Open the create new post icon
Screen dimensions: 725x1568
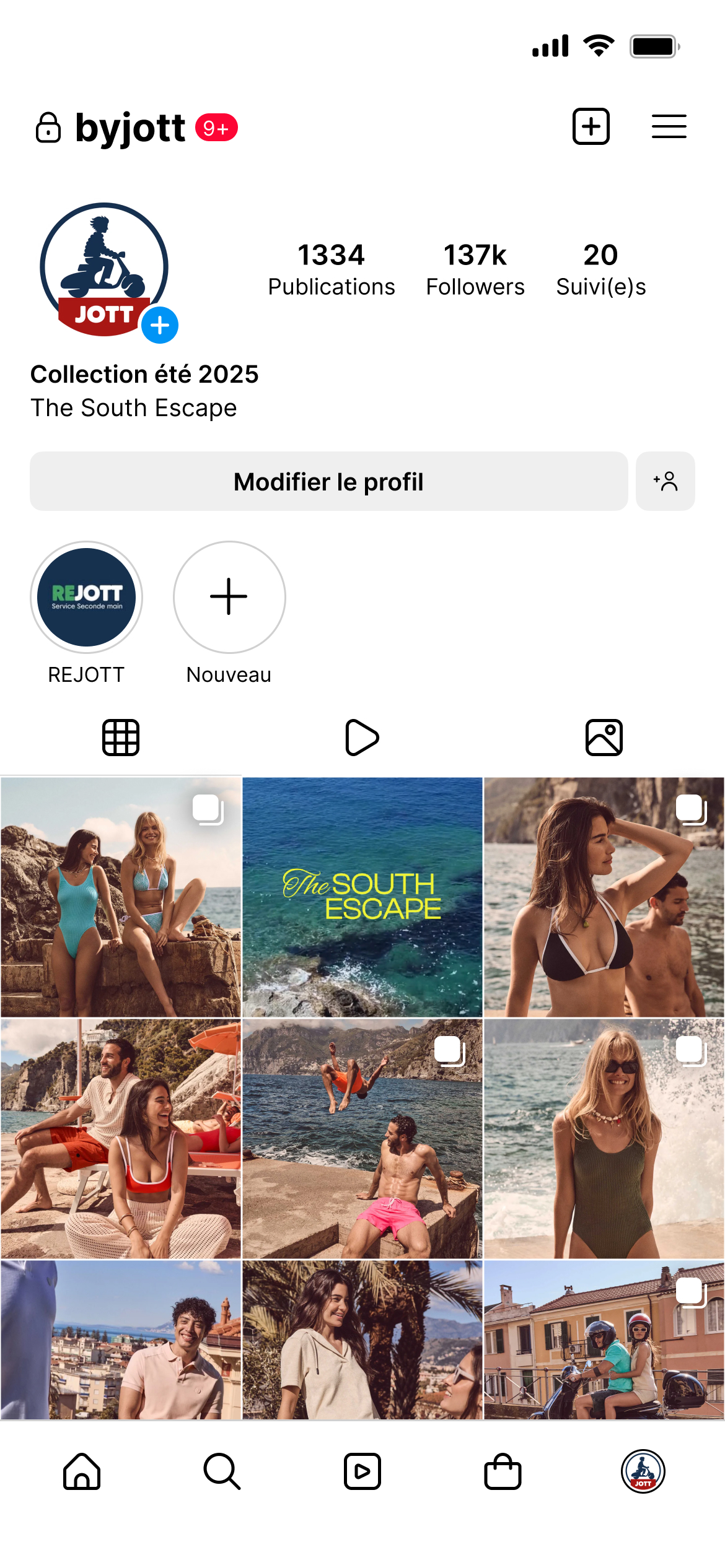591,127
